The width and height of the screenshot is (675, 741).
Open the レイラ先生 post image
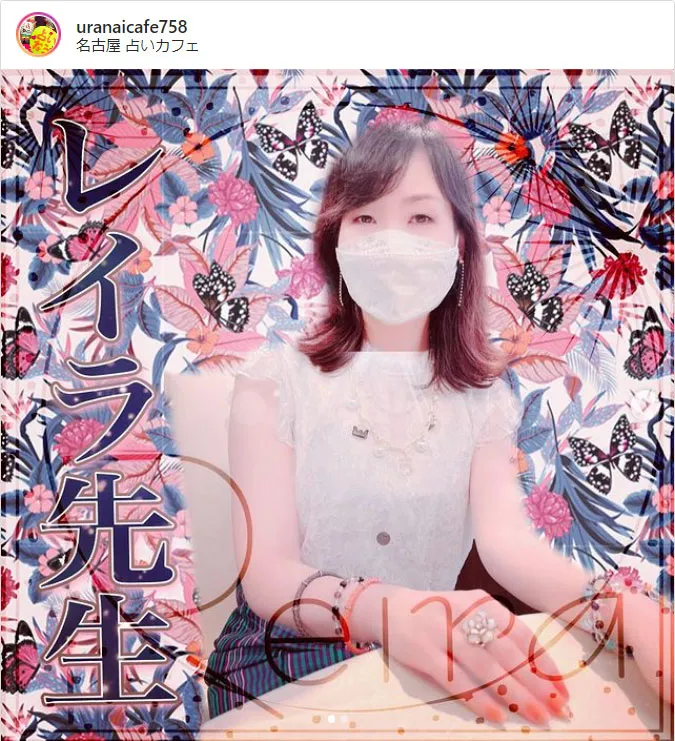(x=337, y=400)
